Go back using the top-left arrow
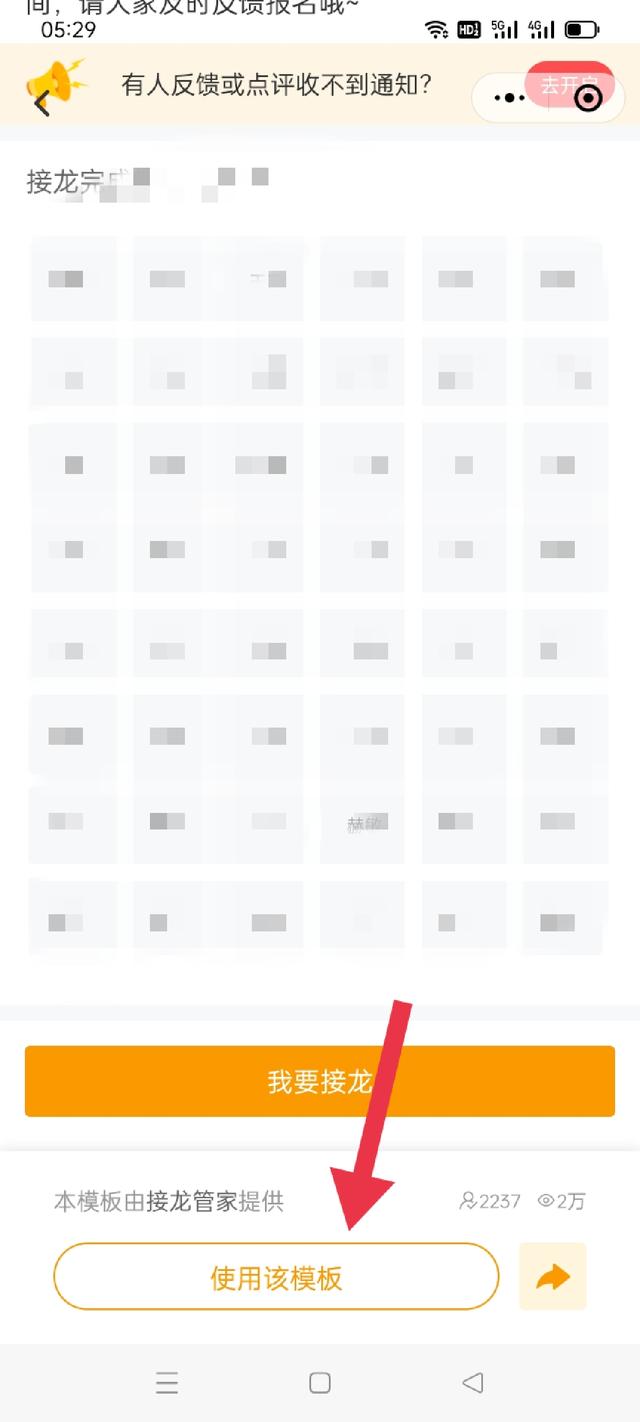This screenshot has width=640, height=1422. tap(41, 103)
